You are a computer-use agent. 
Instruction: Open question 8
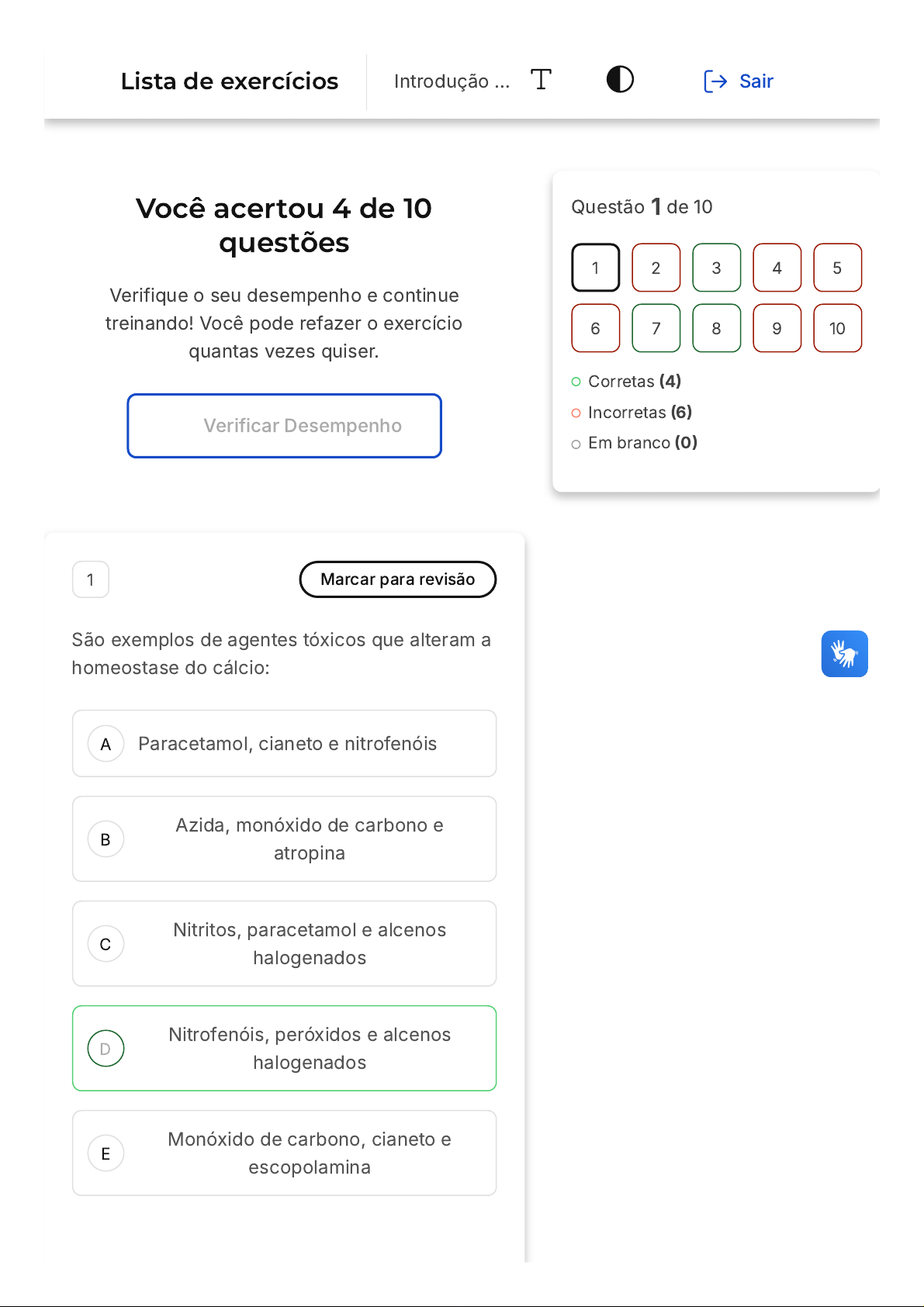pyautogui.click(x=716, y=328)
